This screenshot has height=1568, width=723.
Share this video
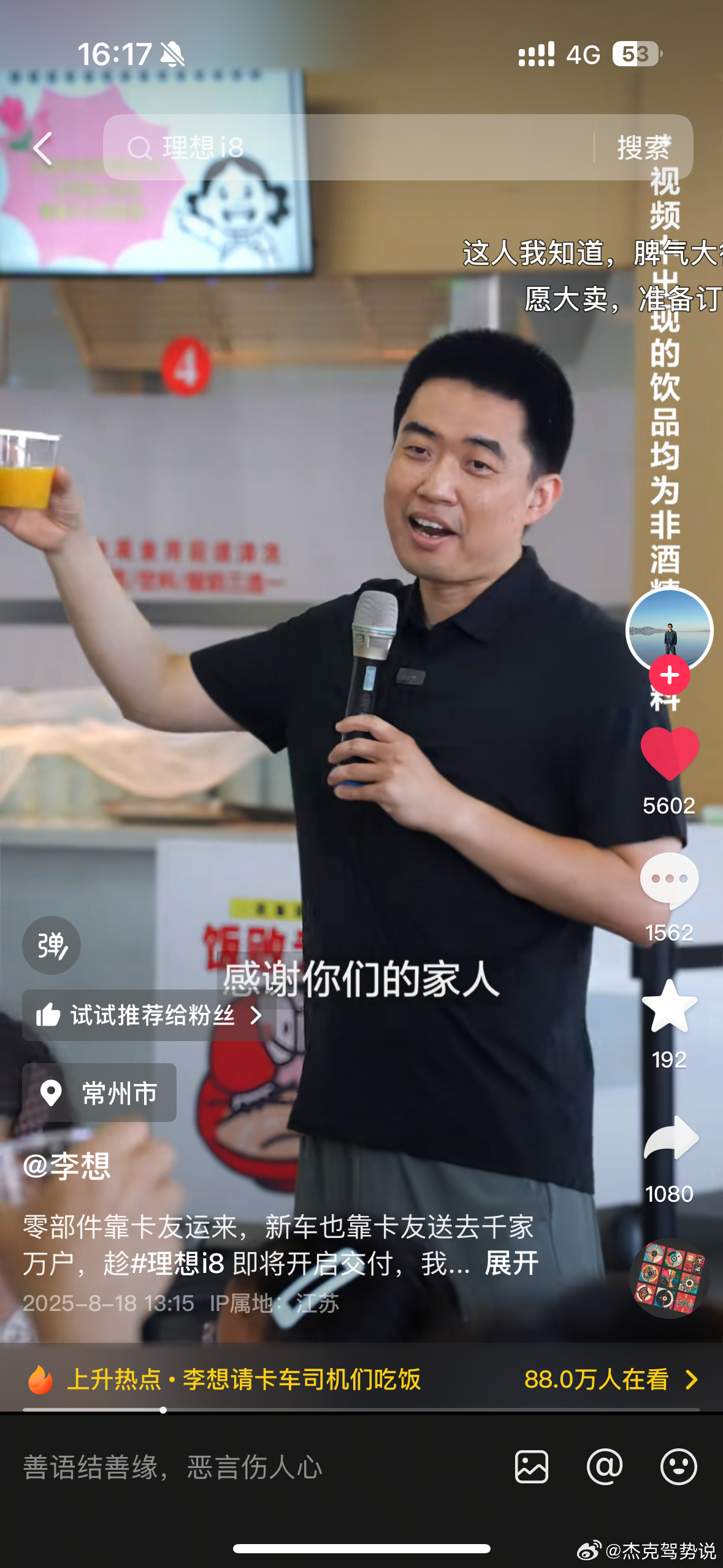[670, 1138]
